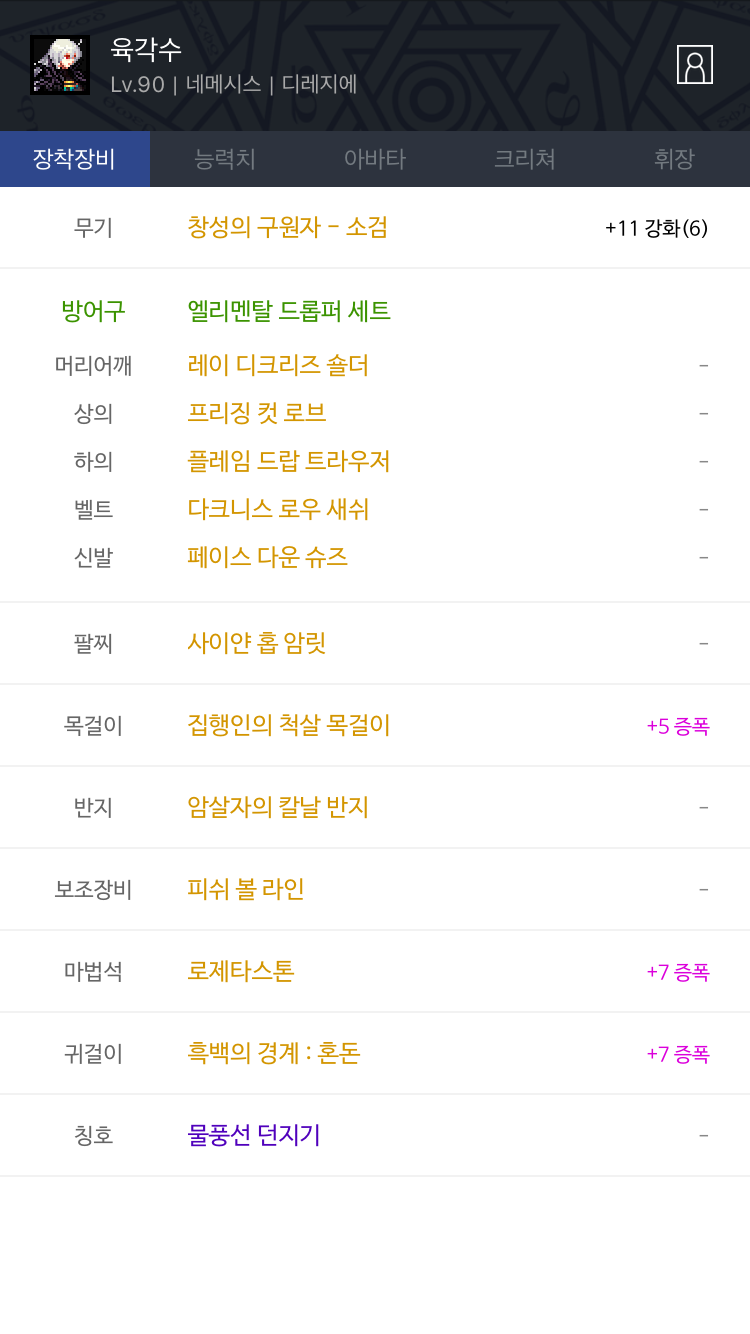View magic stone 로제타스톤
The height and width of the screenshot is (1334, 750).
[241, 971]
